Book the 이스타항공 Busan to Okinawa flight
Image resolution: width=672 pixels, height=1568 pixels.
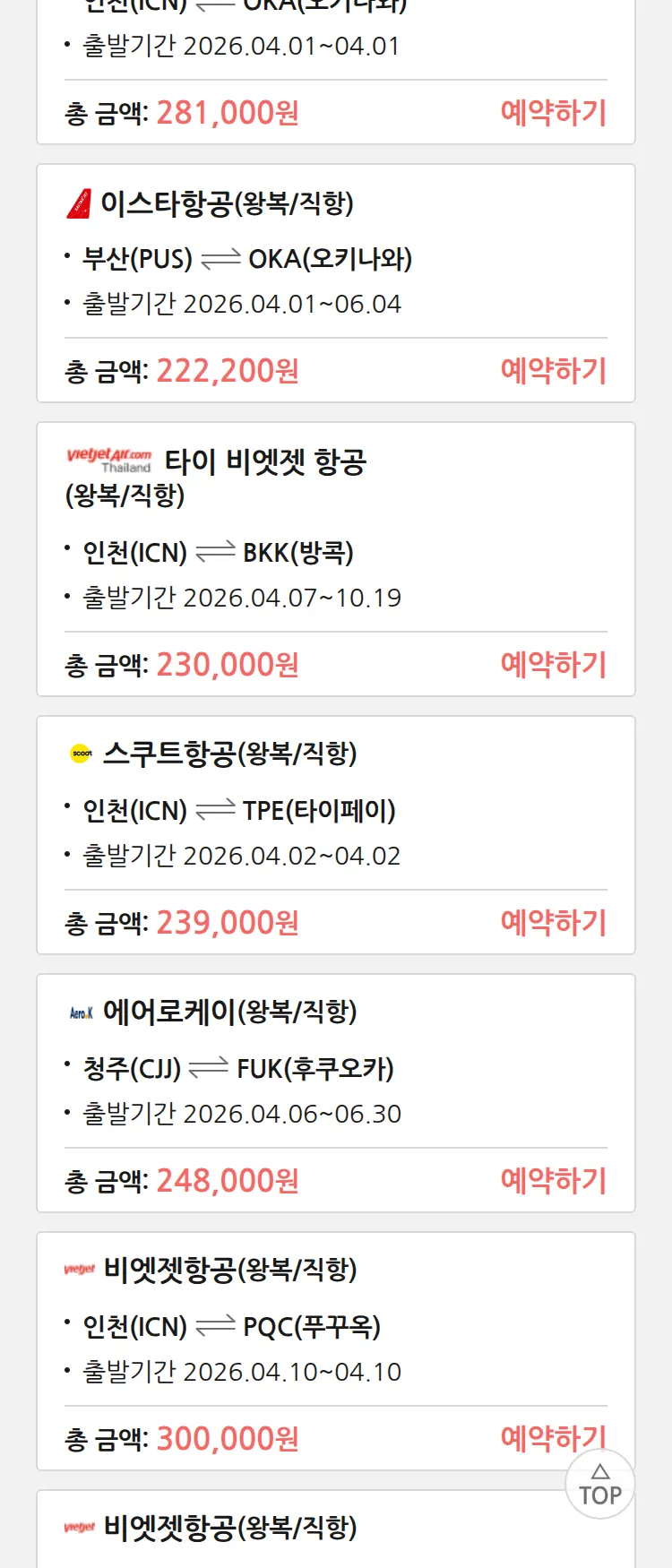coord(553,371)
